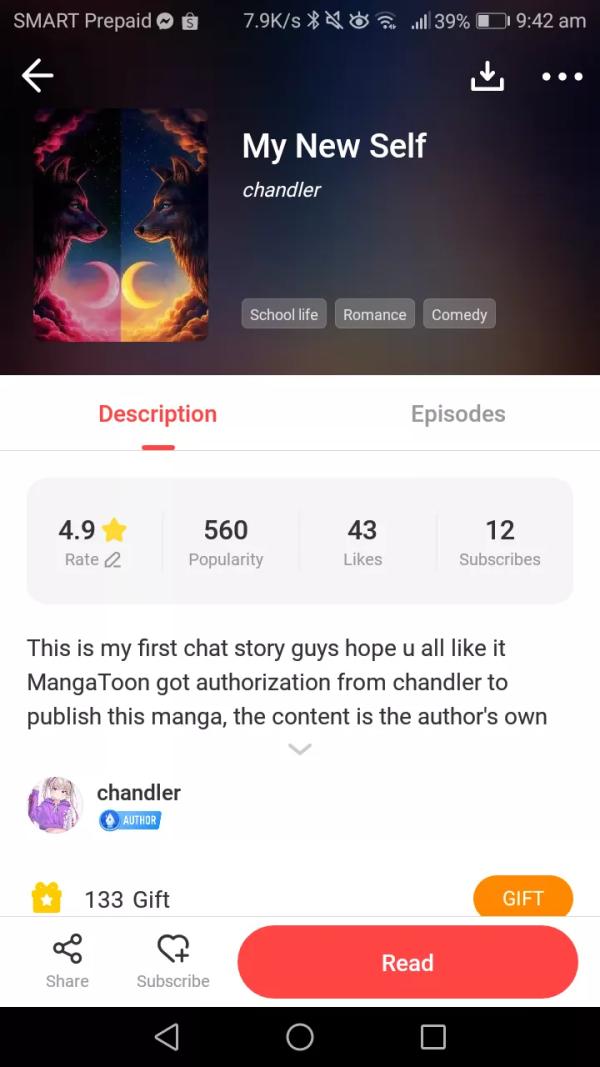
Task: Expand the full story description
Action: pos(299,749)
